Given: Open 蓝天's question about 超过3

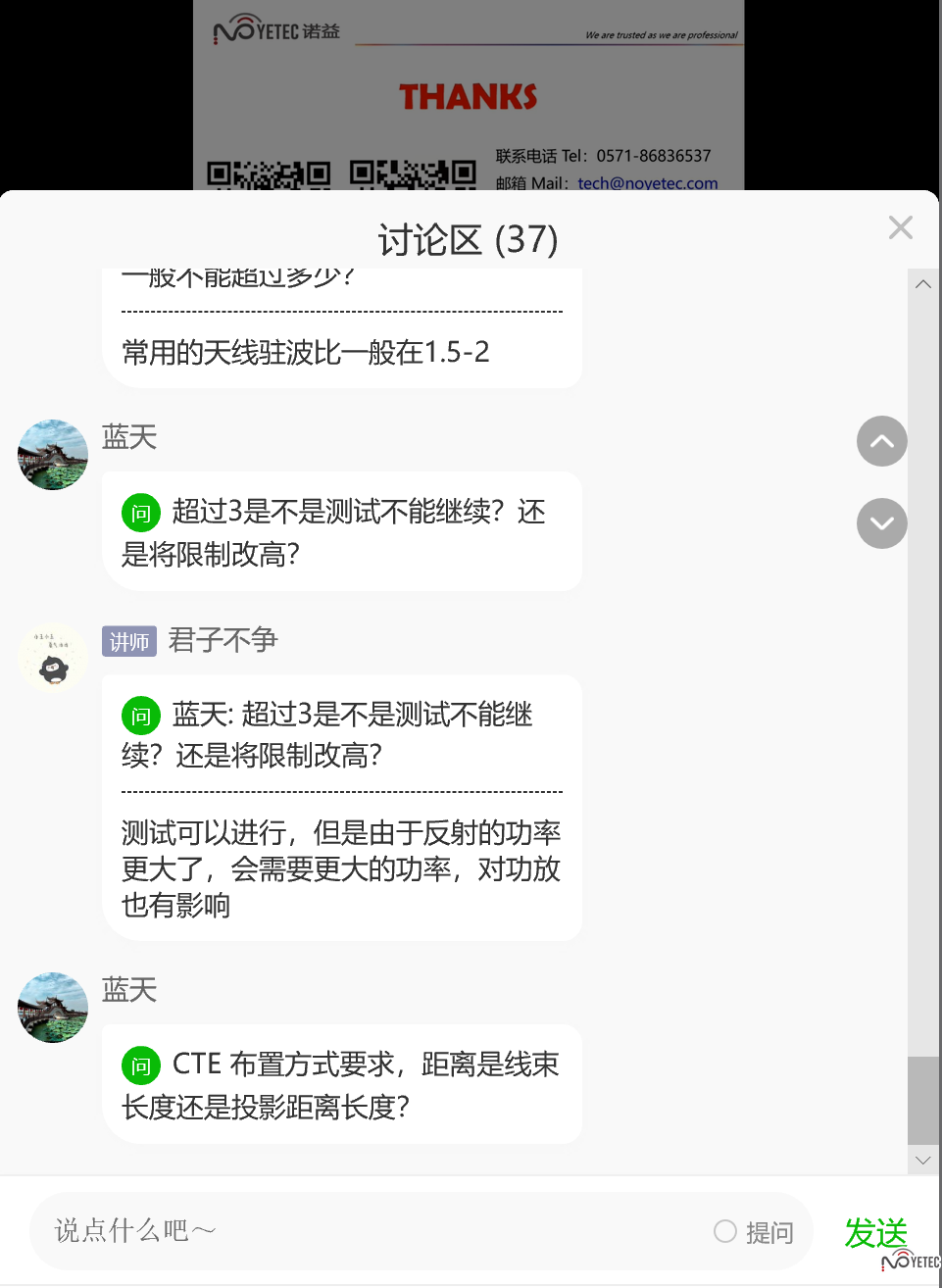Looking at the screenshot, I should point(342,532).
